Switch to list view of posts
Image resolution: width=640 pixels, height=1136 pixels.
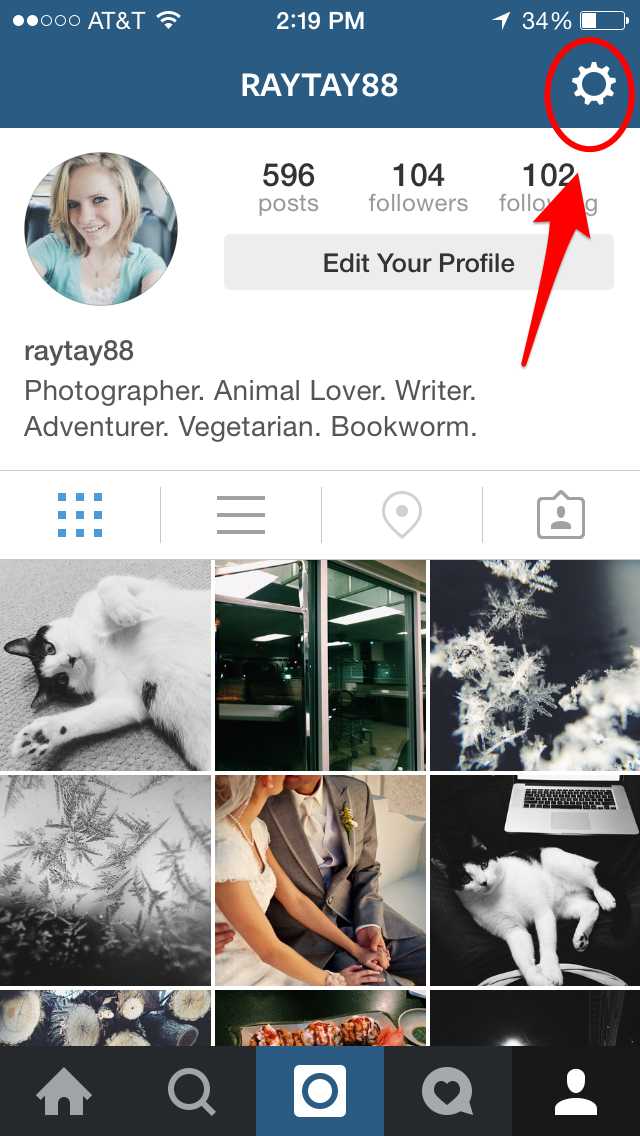[x=241, y=515]
